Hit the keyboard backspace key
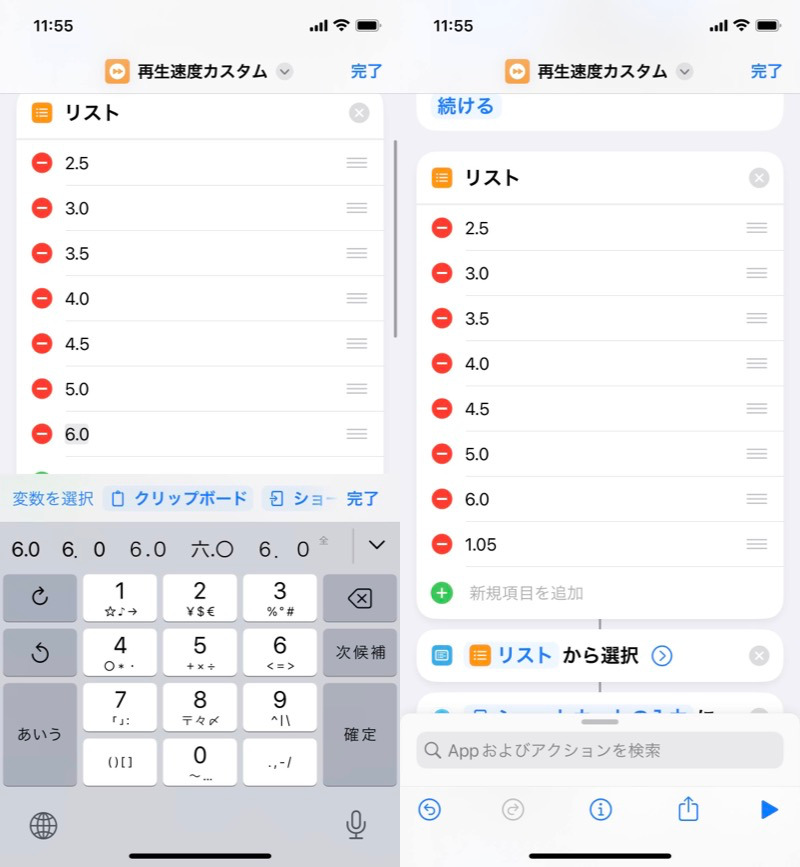The image size is (800, 867). tap(360, 598)
